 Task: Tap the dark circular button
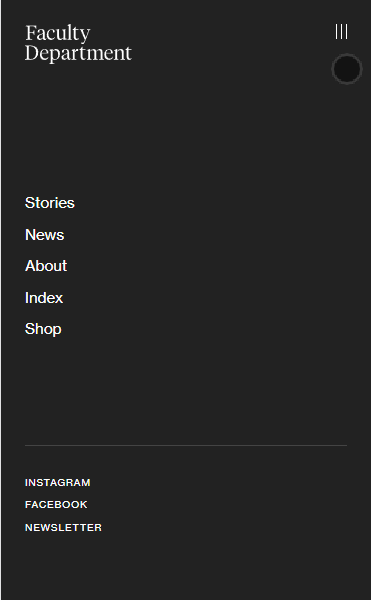(347, 69)
